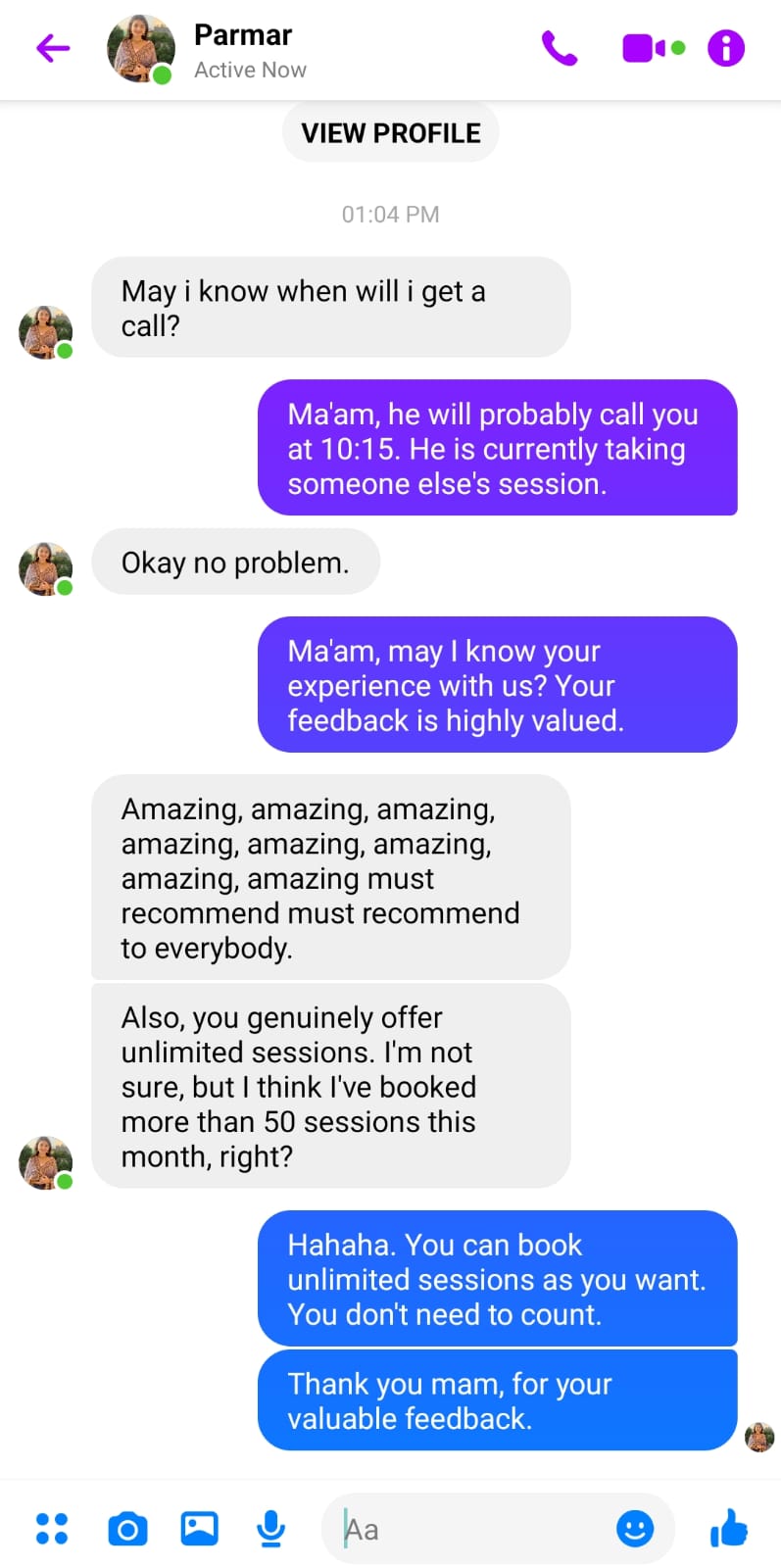The width and height of the screenshot is (781, 1568).
Task: Open the four-dot more options menu
Action: pos(52,1529)
